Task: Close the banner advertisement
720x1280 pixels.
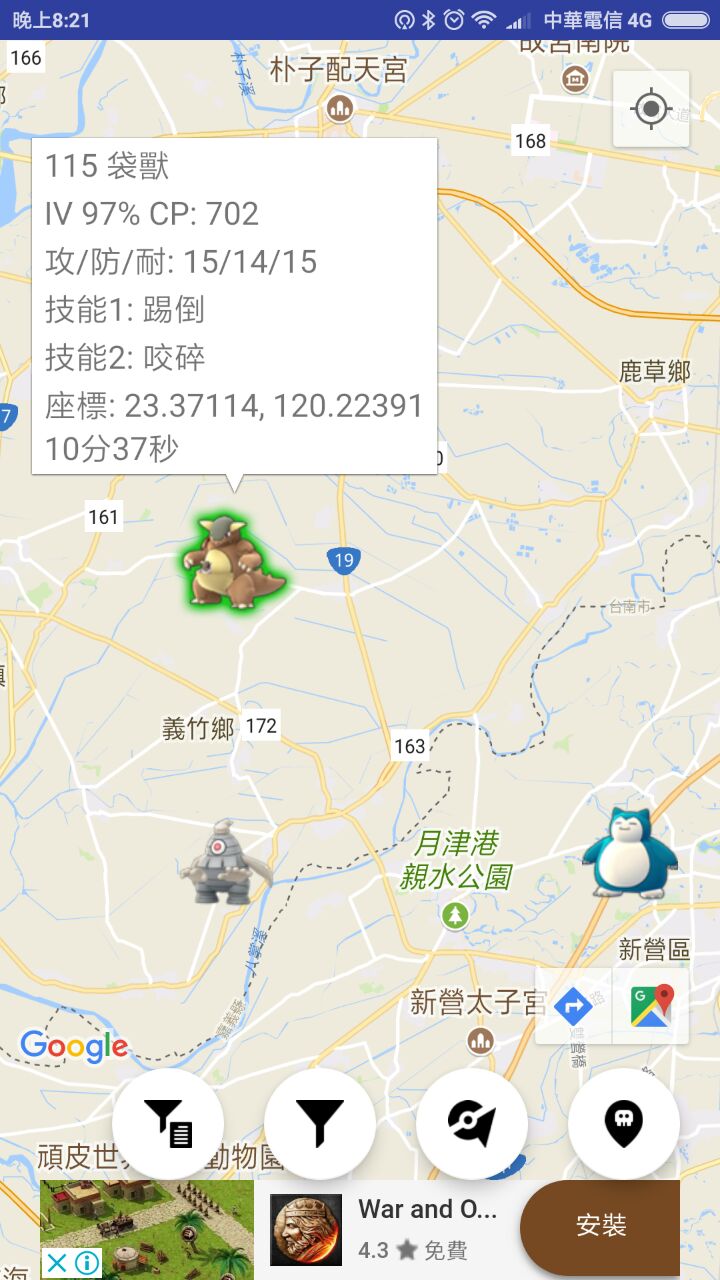Action: tap(58, 1263)
